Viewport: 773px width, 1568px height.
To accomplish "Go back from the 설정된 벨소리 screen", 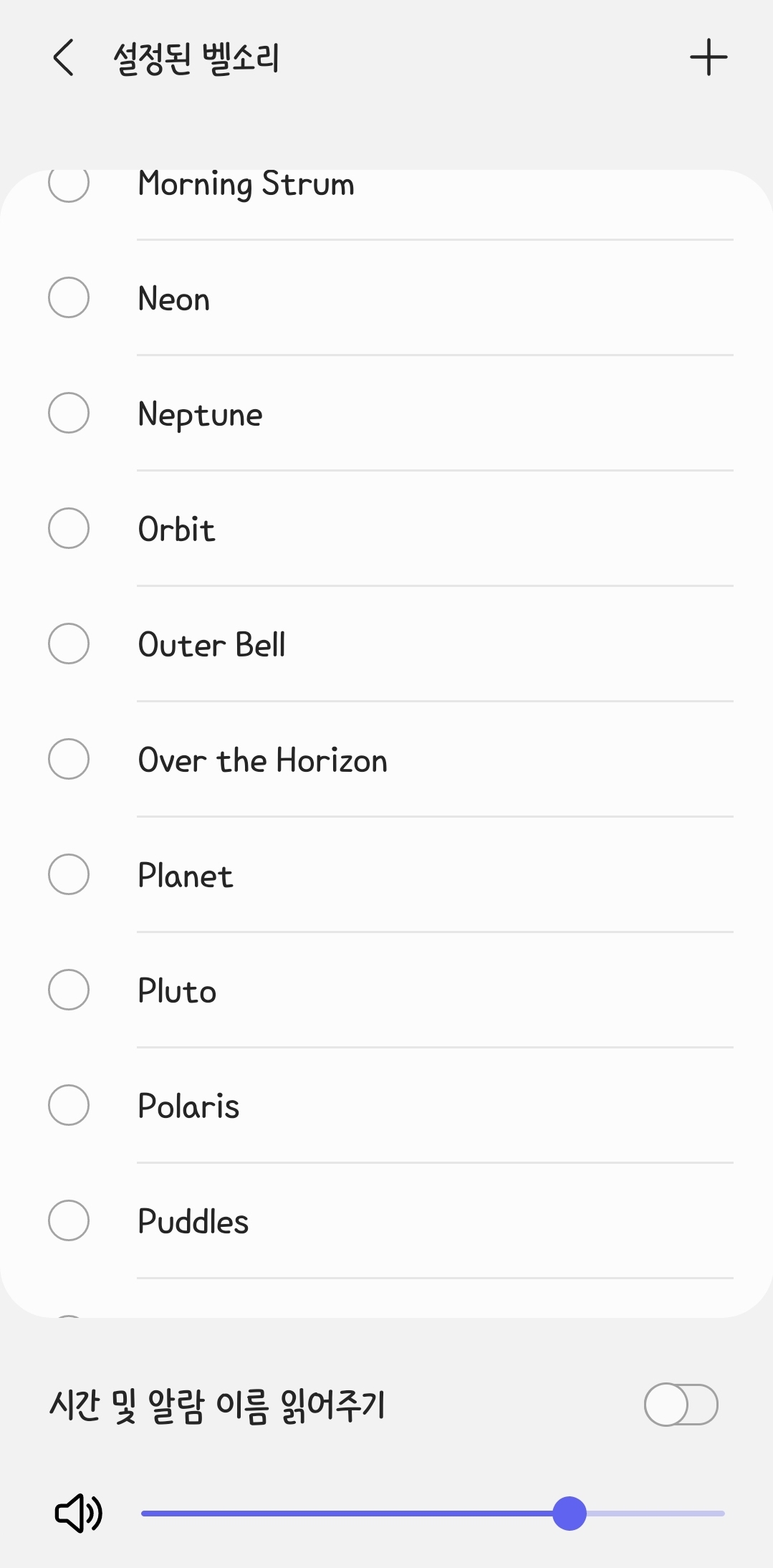I will 63,58.
